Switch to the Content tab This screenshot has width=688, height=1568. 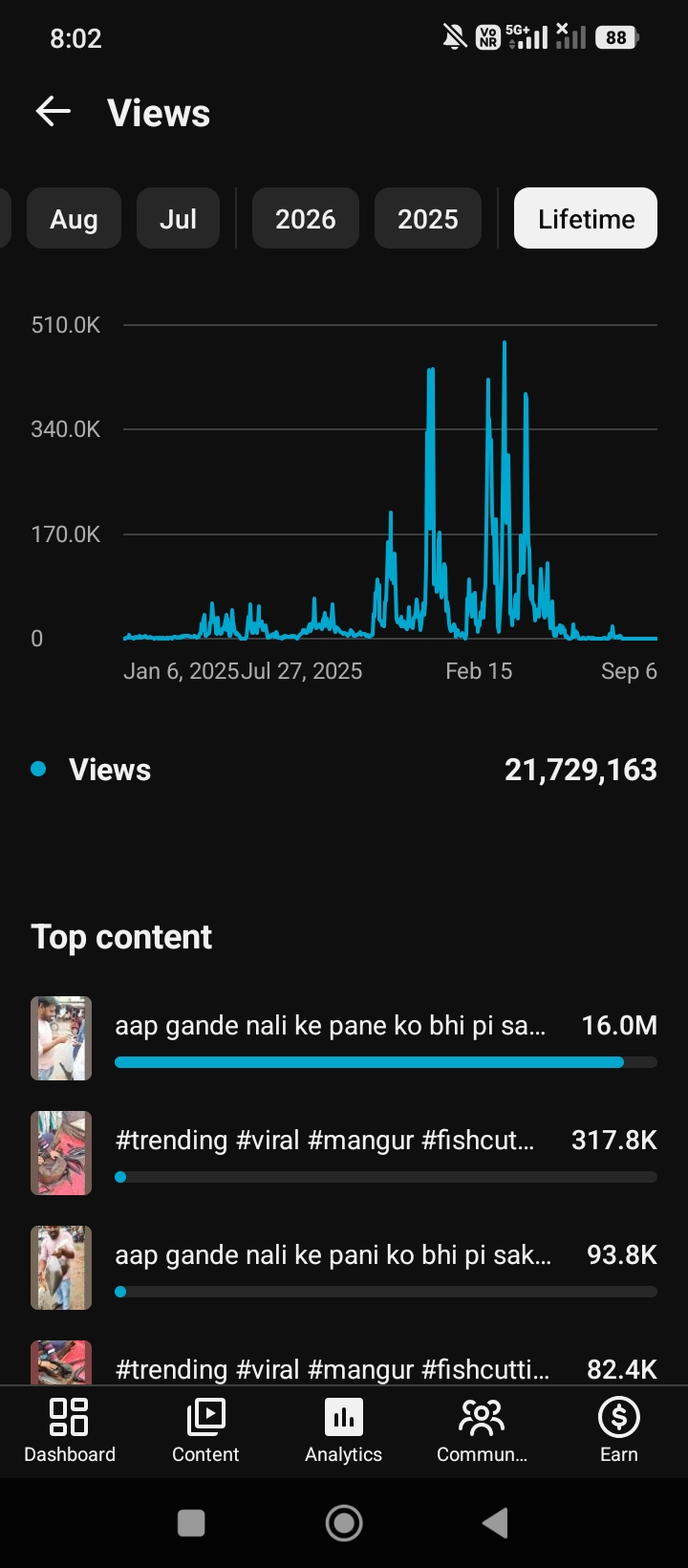(205, 1430)
